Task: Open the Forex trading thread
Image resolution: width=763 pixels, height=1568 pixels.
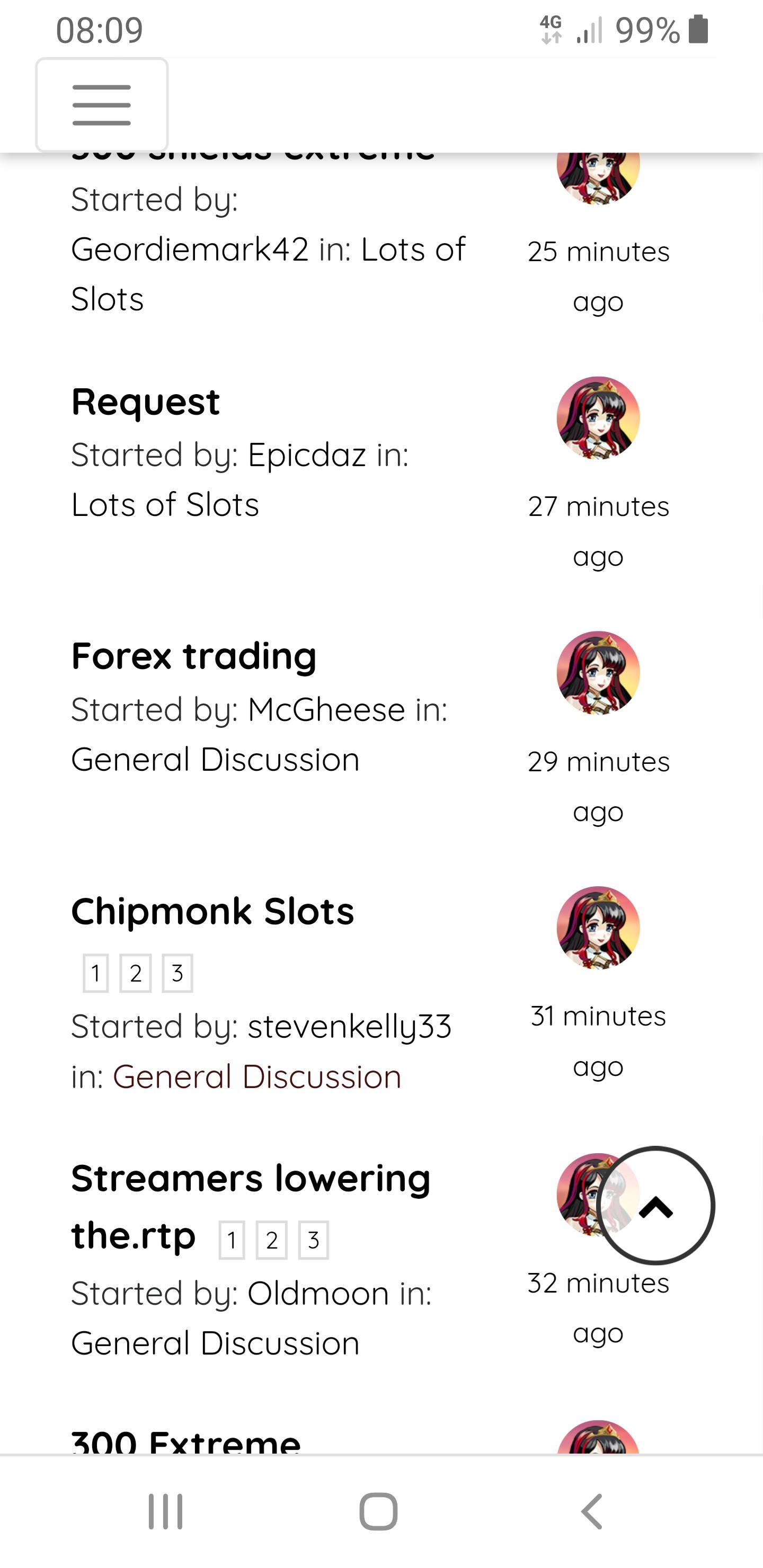Action: coord(193,656)
